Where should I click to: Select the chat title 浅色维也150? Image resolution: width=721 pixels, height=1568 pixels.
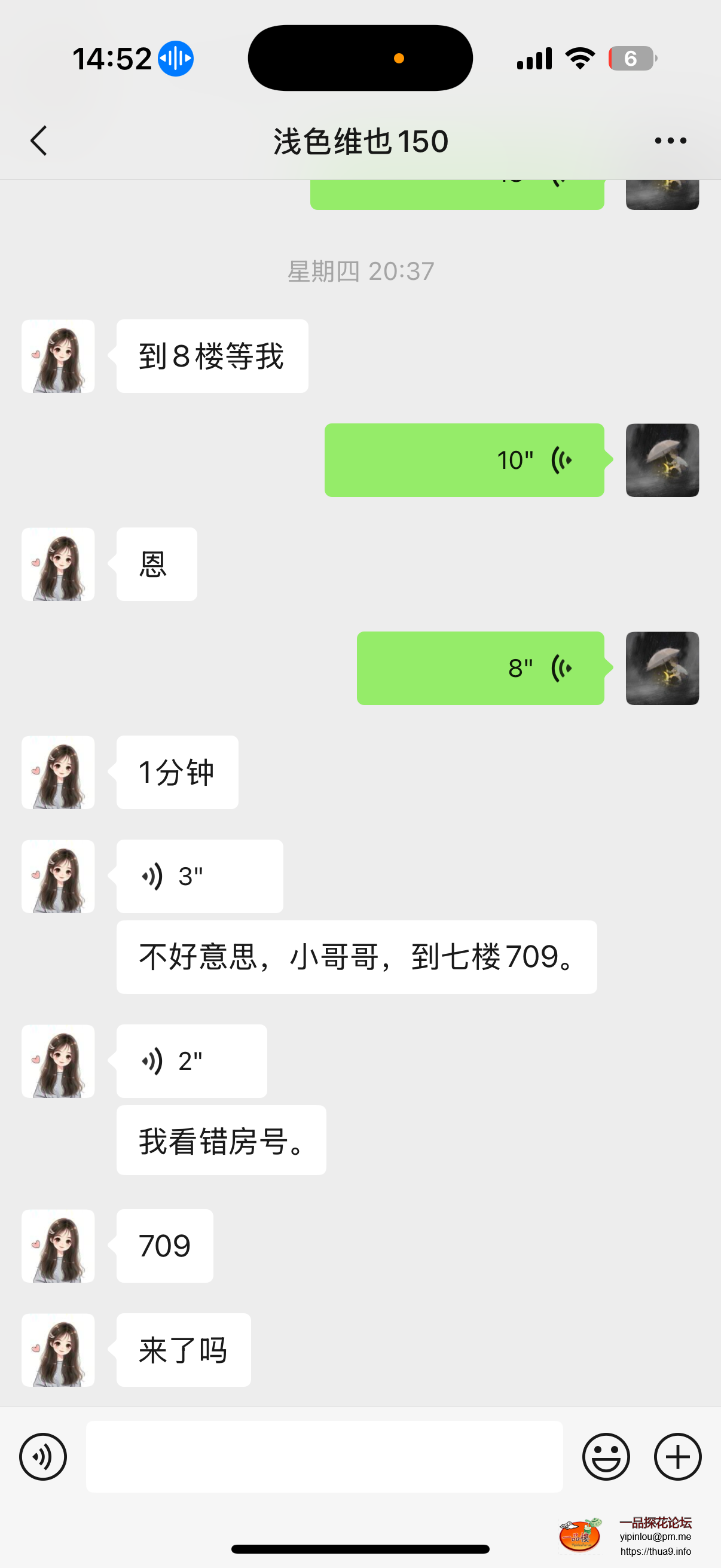click(x=359, y=140)
